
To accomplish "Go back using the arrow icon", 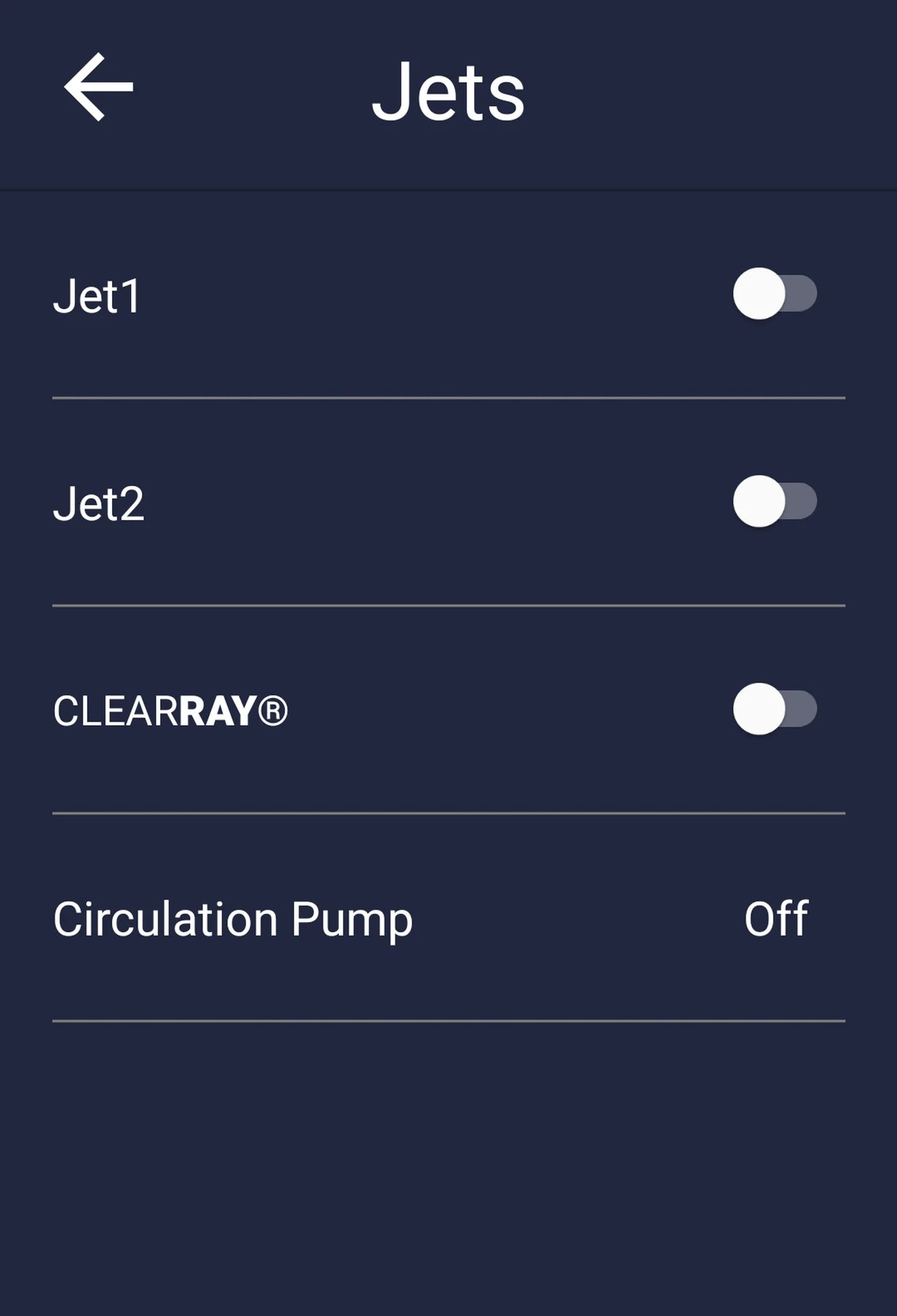I will pyautogui.click(x=99, y=87).
